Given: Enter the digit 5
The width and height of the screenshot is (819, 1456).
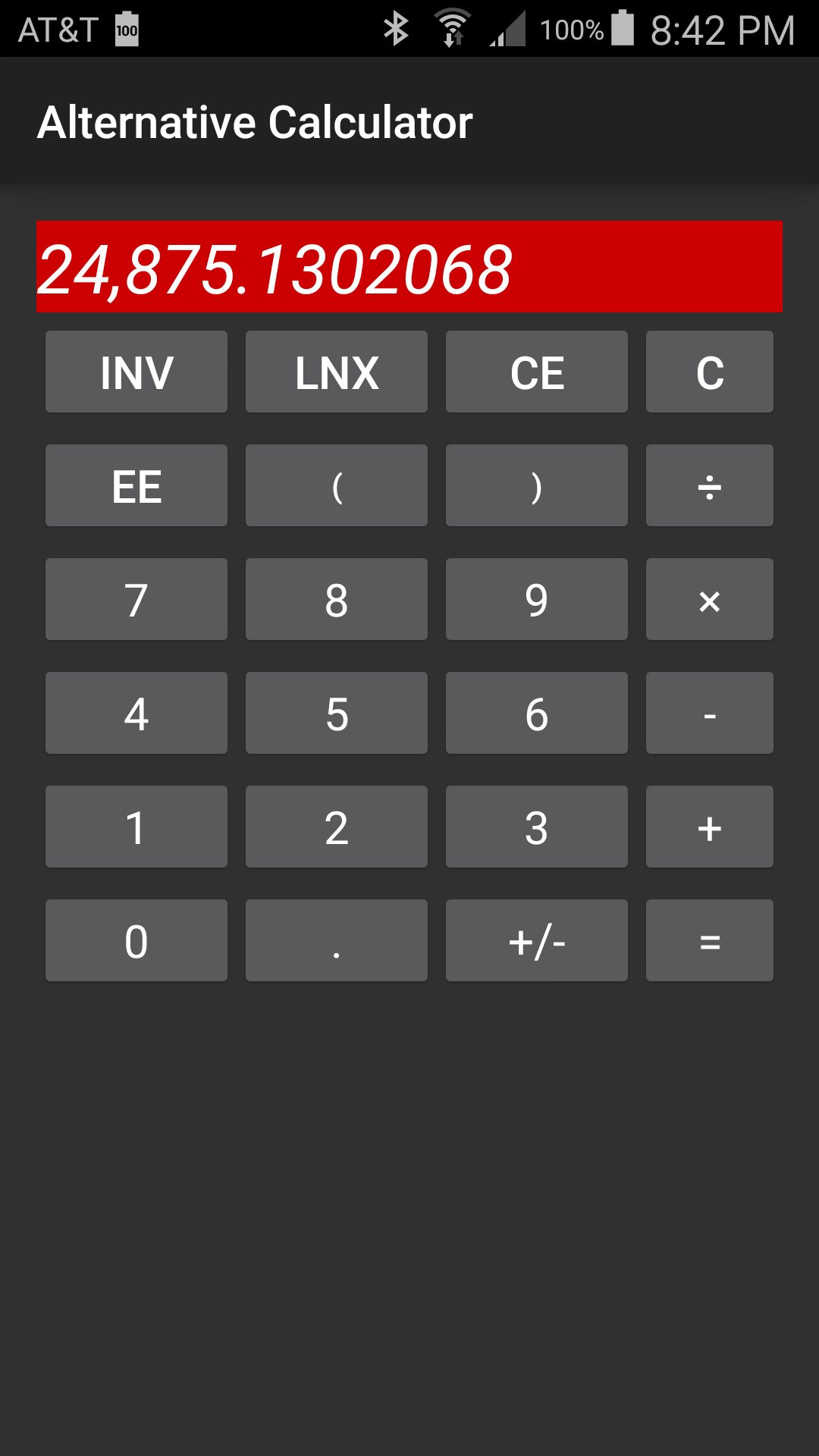Looking at the screenshot, I should [337, 713].
